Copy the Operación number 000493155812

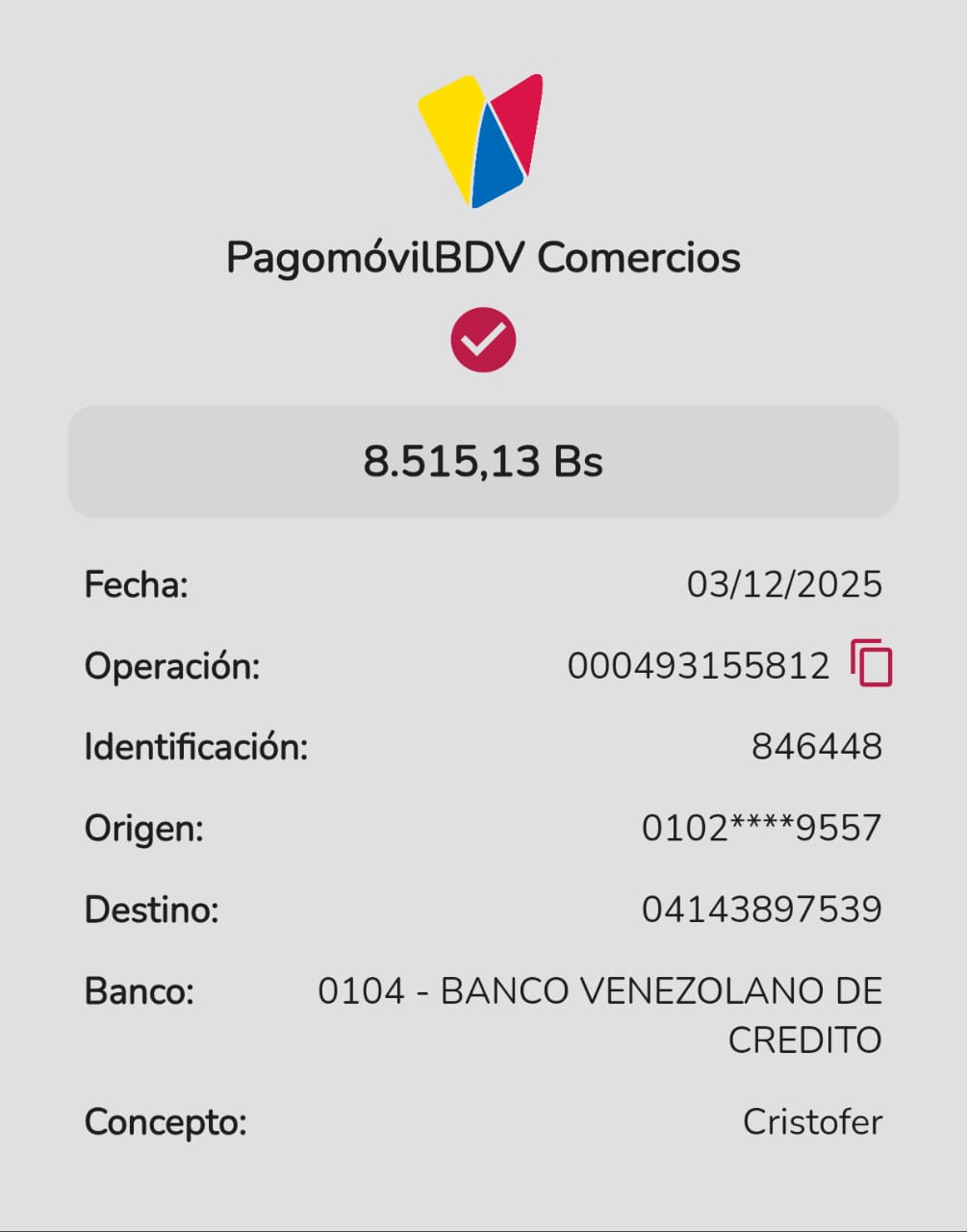pos(871,664)
